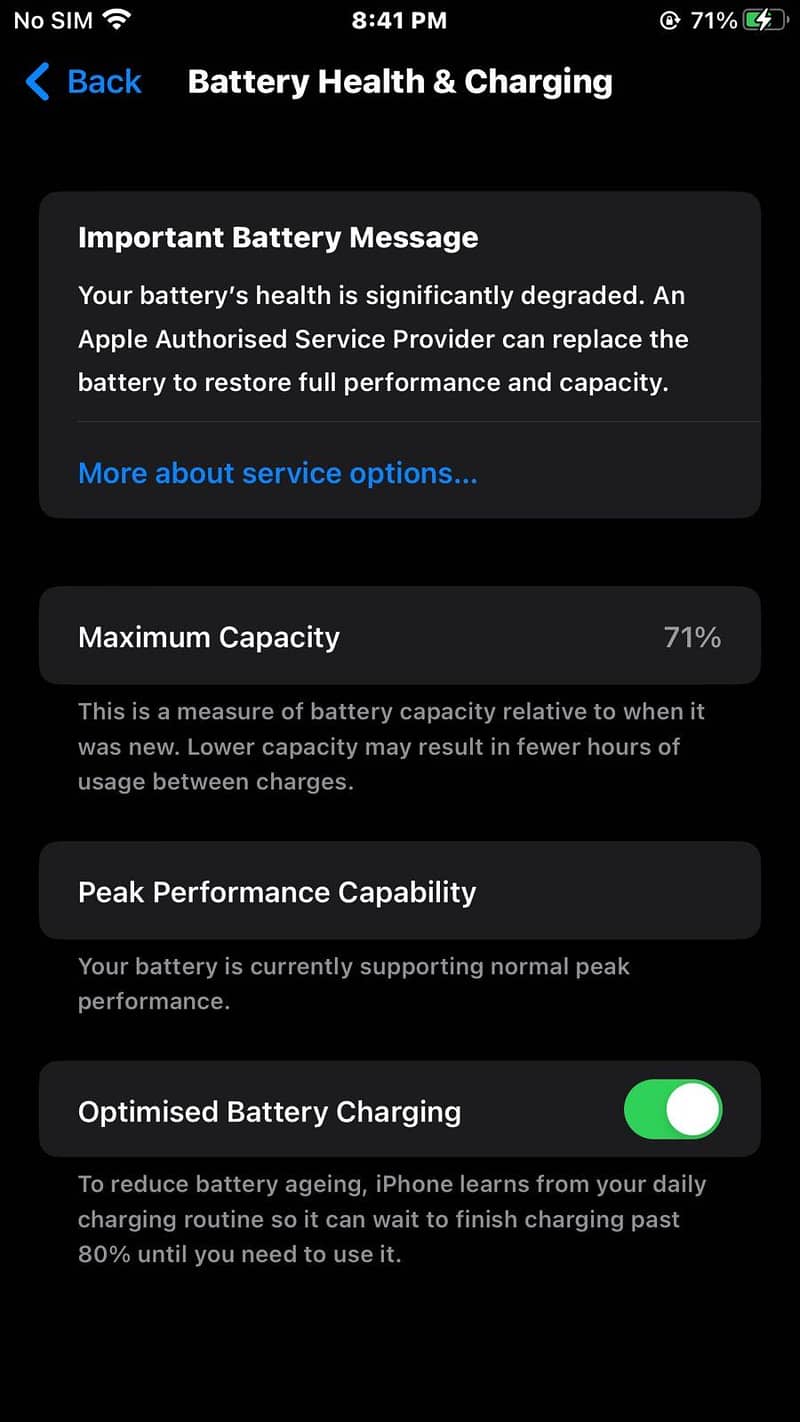Tap the 71% battery percentage in status bar
Viewport: 800px width, 1422px height.
(x=715, y=18)
